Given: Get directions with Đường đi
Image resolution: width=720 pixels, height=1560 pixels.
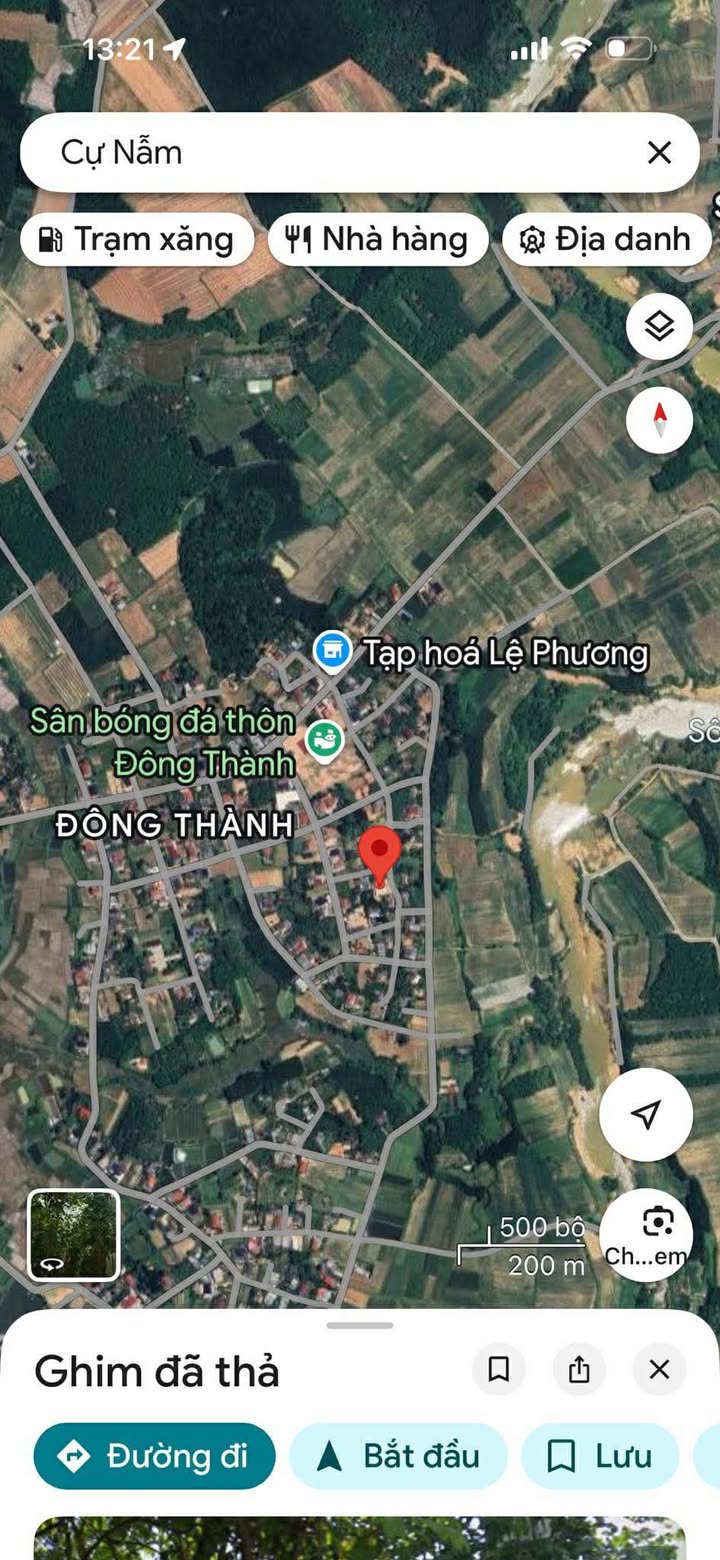Looking at the screenshot, I should (154, 1456).
